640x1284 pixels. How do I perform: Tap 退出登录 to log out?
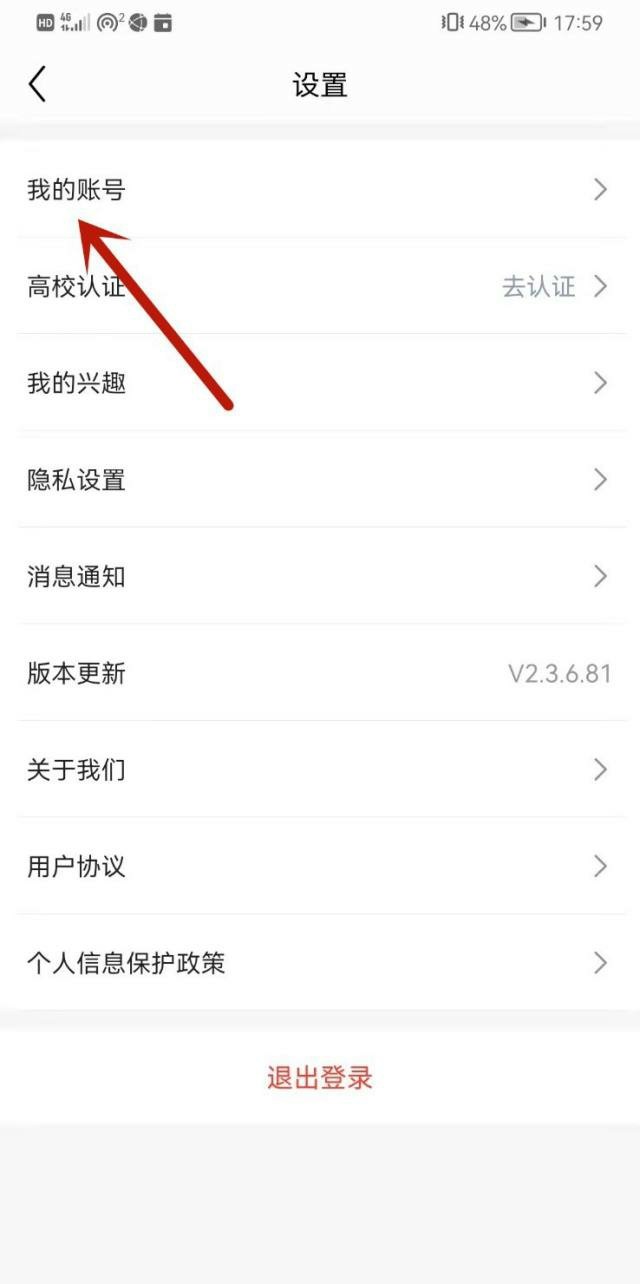pyautogui.click(x=320, y=1078)
